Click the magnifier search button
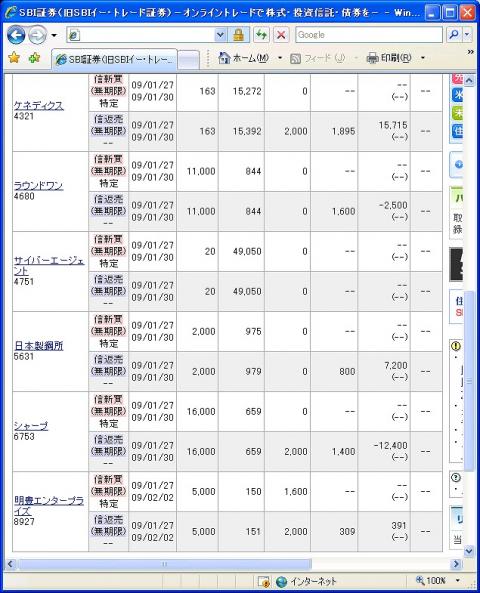Screen dimensions: 480x593 pos(453,35)
